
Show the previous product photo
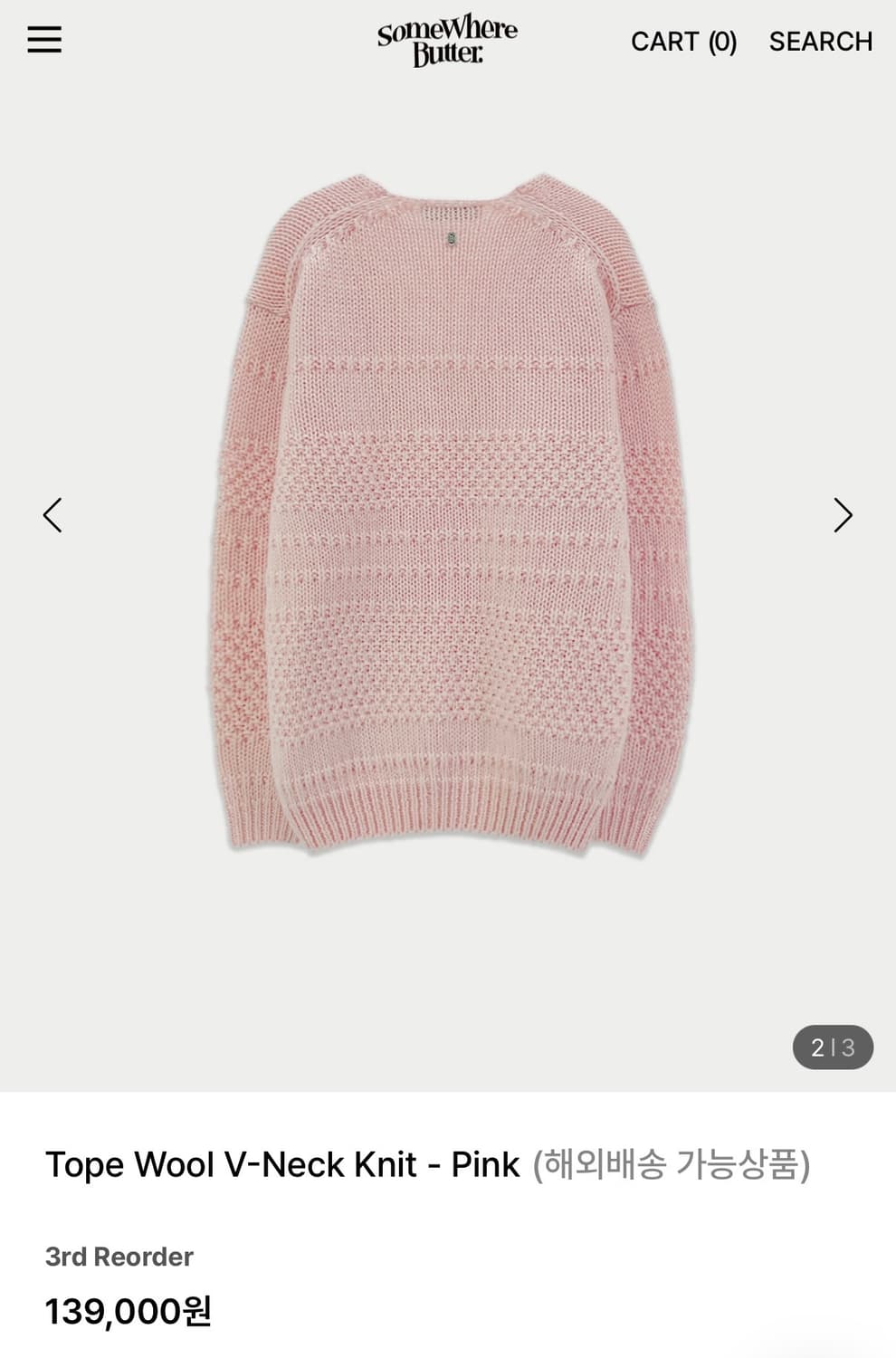pyautogui.click(x=52, y=514)
